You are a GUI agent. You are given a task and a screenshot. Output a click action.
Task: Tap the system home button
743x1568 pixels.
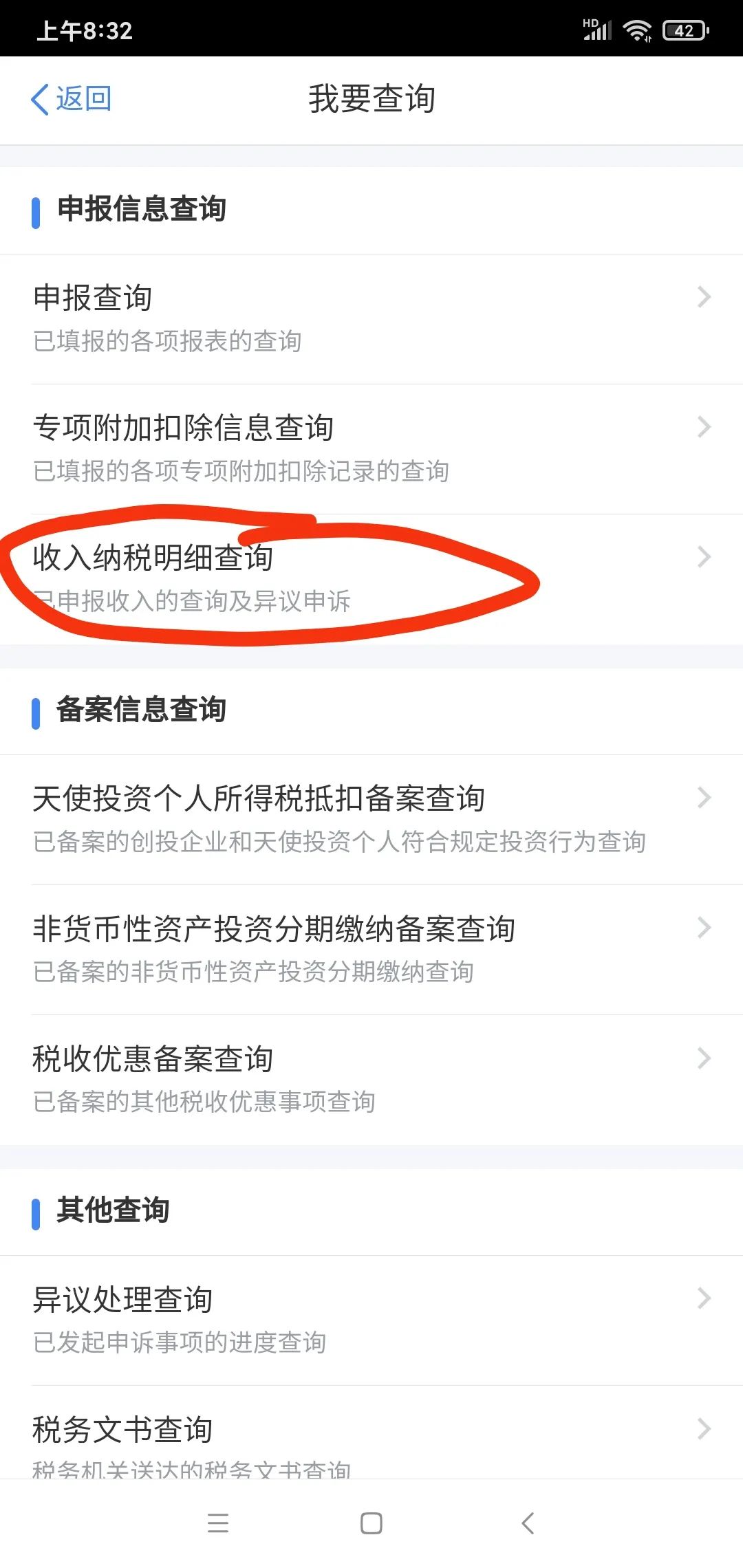pos(371,1523)
